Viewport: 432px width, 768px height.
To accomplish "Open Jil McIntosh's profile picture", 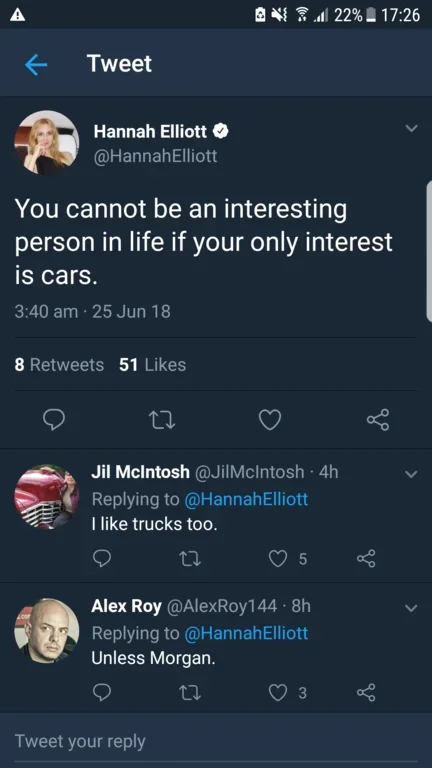I will (47, 497).
